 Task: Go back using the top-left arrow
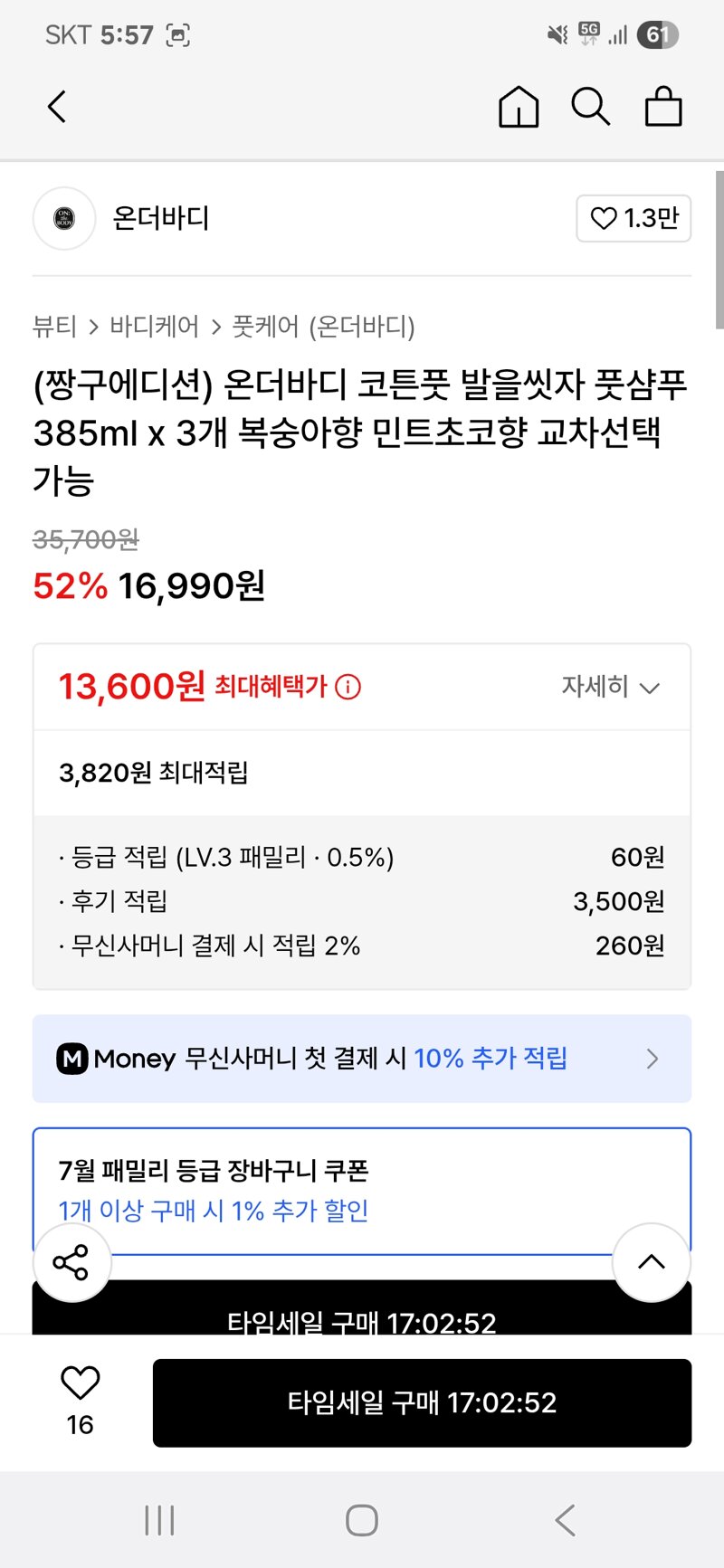coord(57,107)
